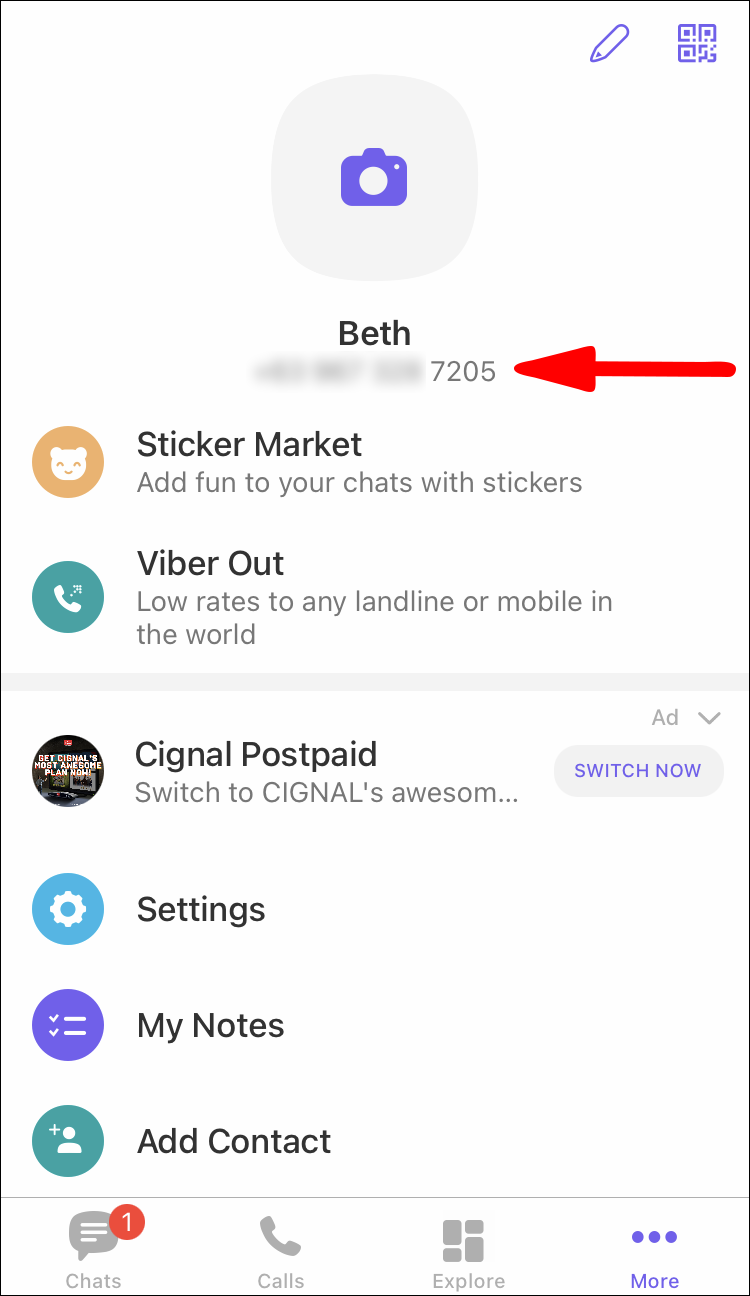Select Add Contact
This screenshot has height=1296, width=750.
coord(234,1141)
